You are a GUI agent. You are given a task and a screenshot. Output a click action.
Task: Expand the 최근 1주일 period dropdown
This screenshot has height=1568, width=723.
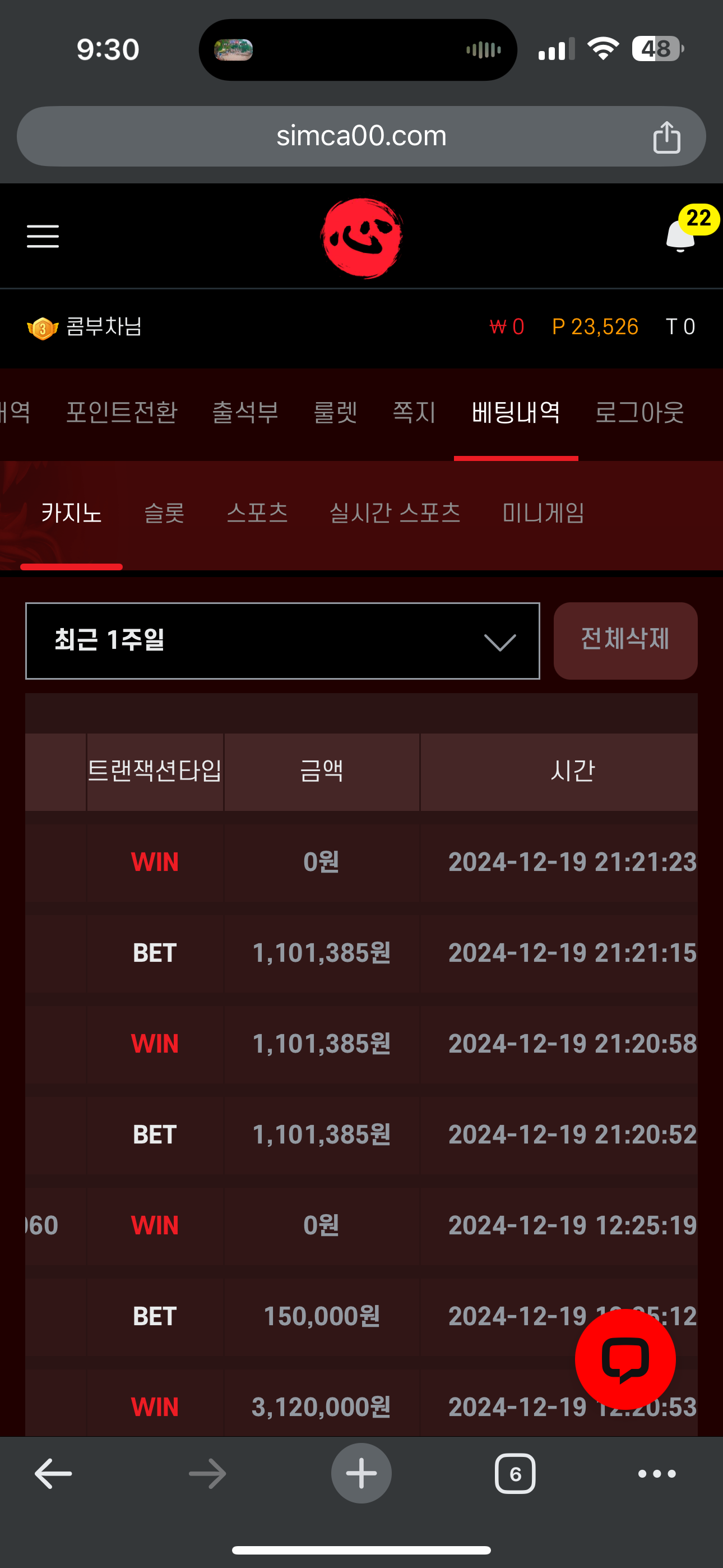click(282, 641)
